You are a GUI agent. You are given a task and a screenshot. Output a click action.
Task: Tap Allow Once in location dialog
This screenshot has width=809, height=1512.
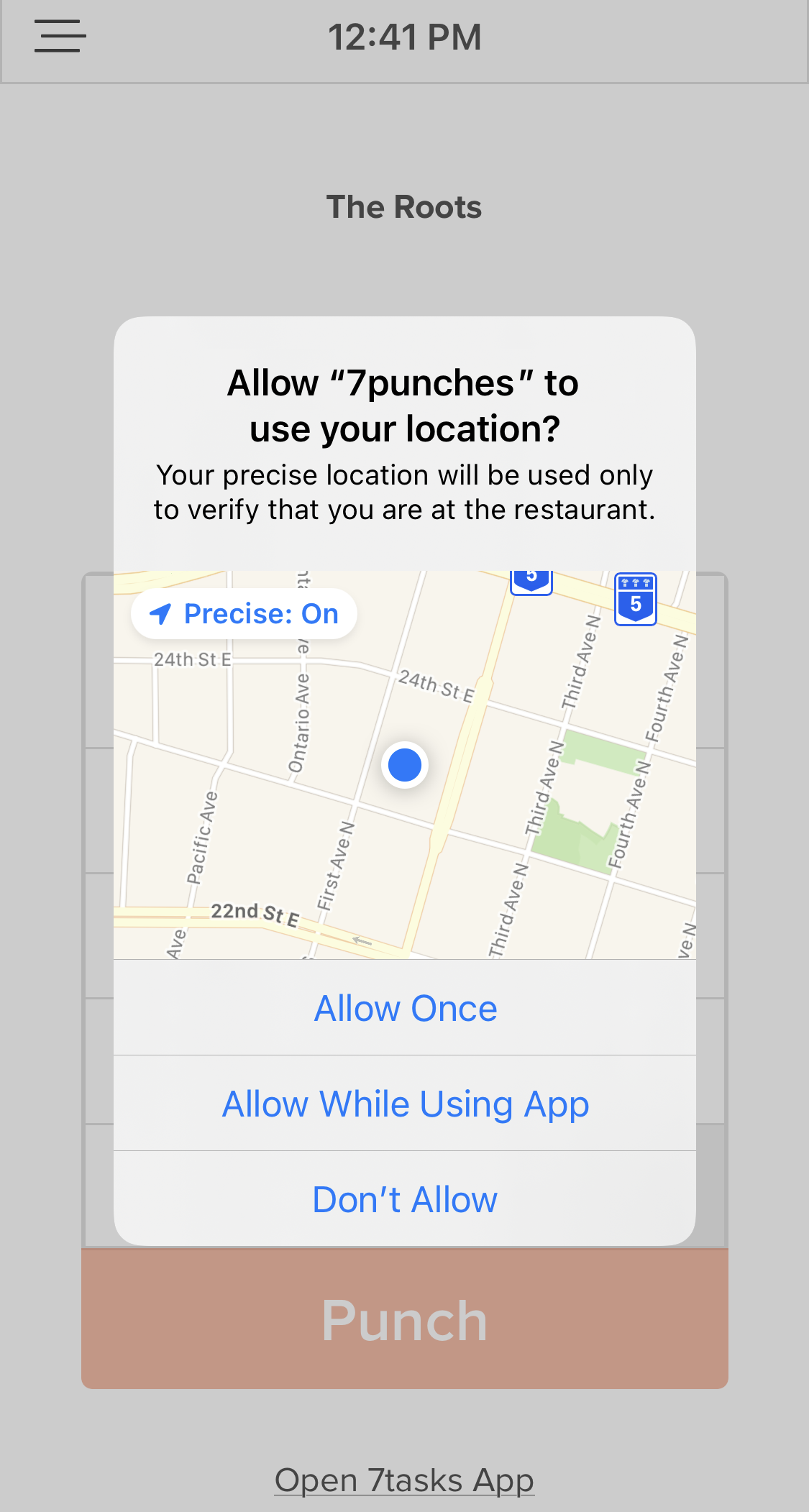(405, 1007)
